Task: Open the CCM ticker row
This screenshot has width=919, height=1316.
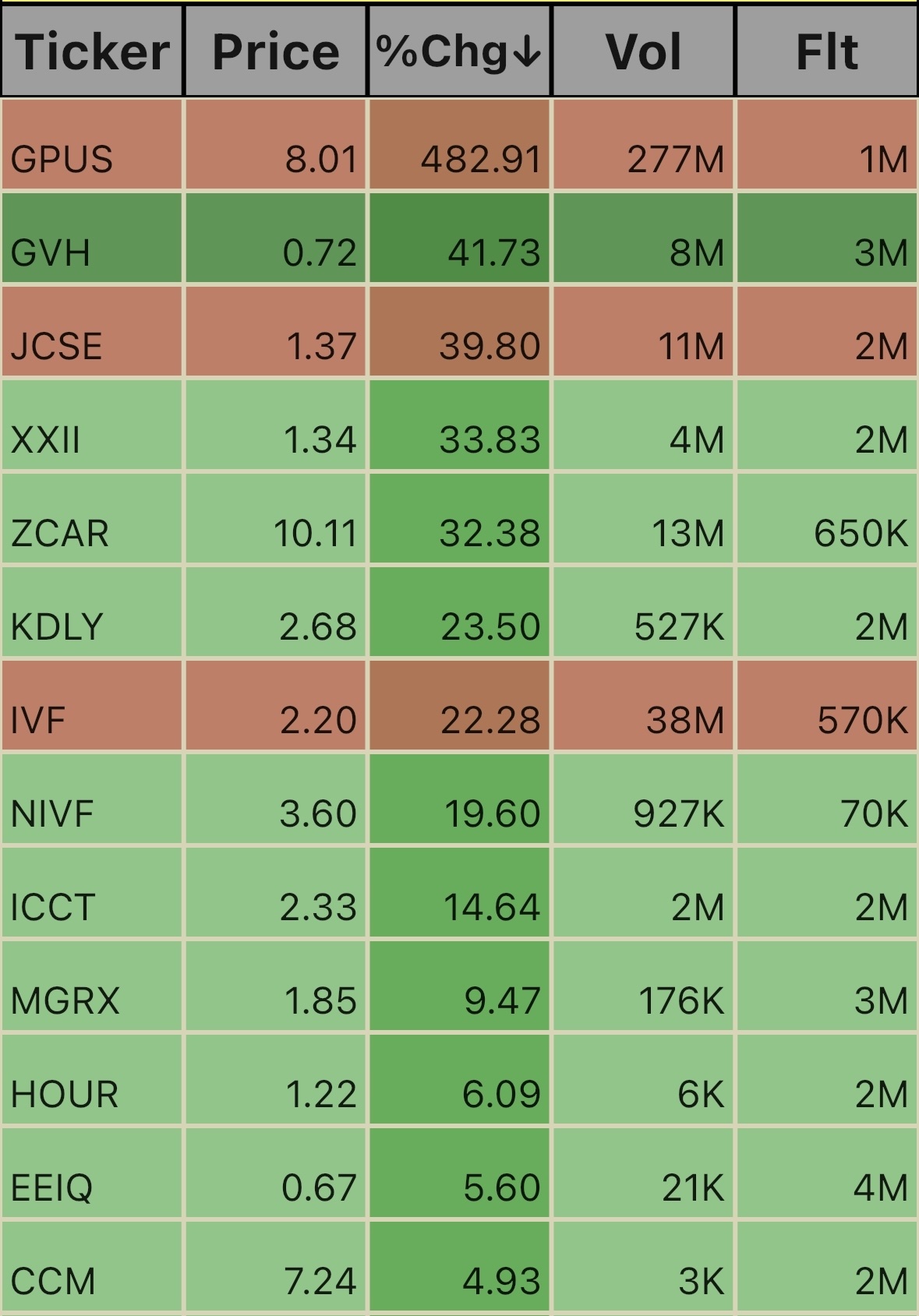Action: point(53,1281)
